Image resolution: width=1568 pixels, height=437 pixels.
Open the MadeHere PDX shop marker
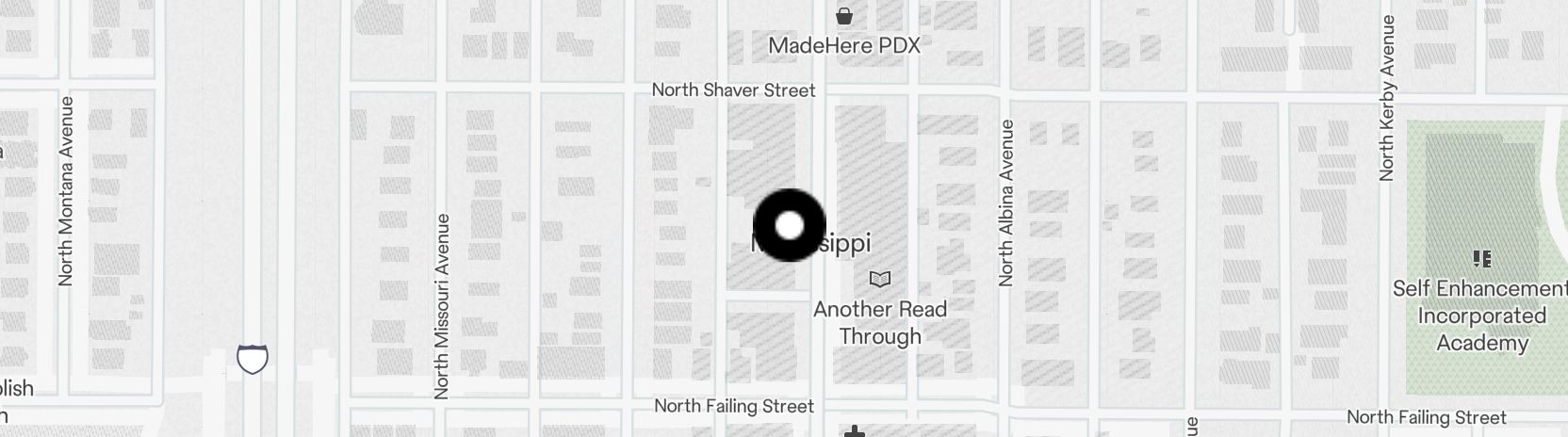(x=844, y=17)
